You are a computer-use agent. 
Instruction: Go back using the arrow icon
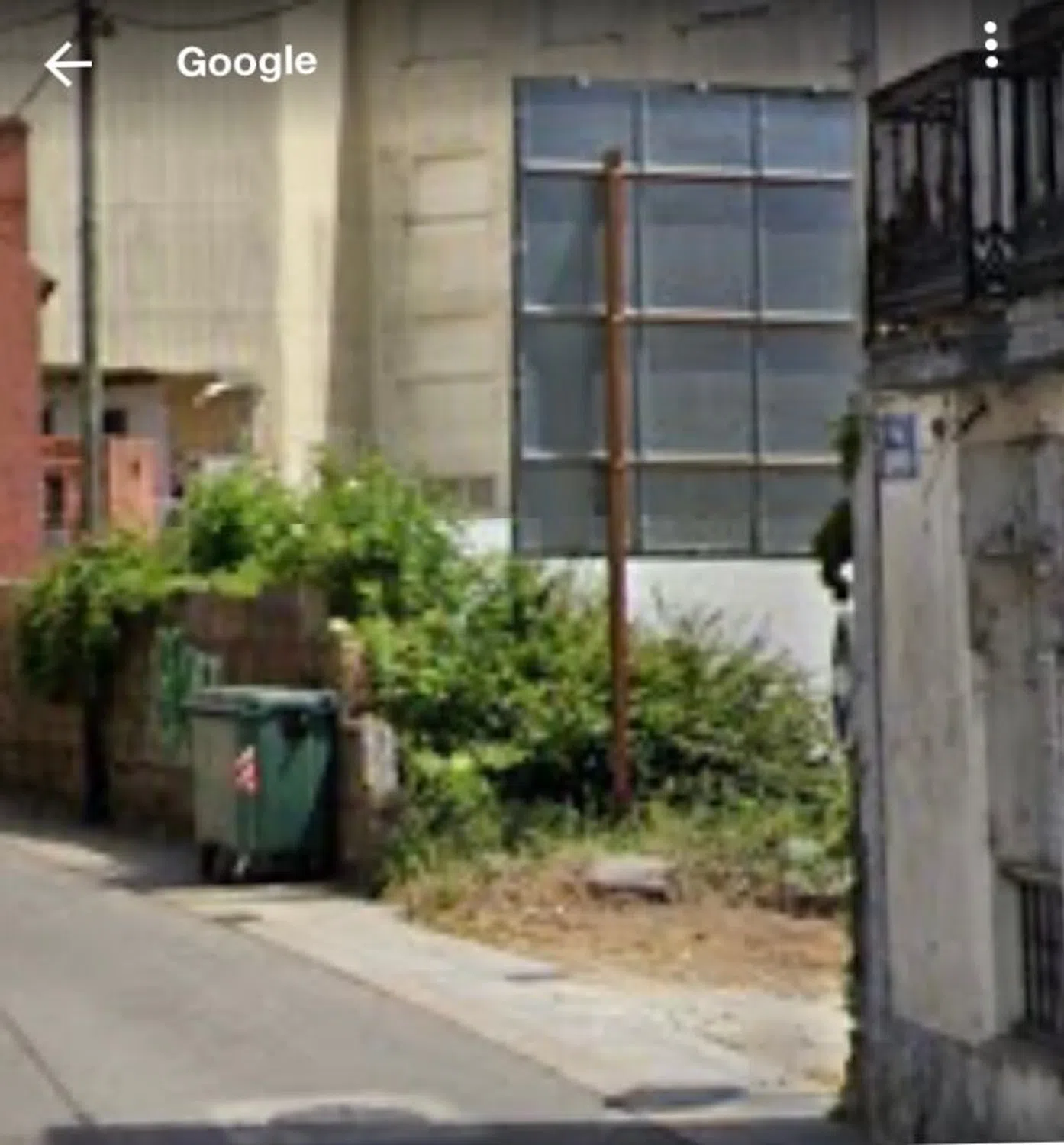(68, 63)
